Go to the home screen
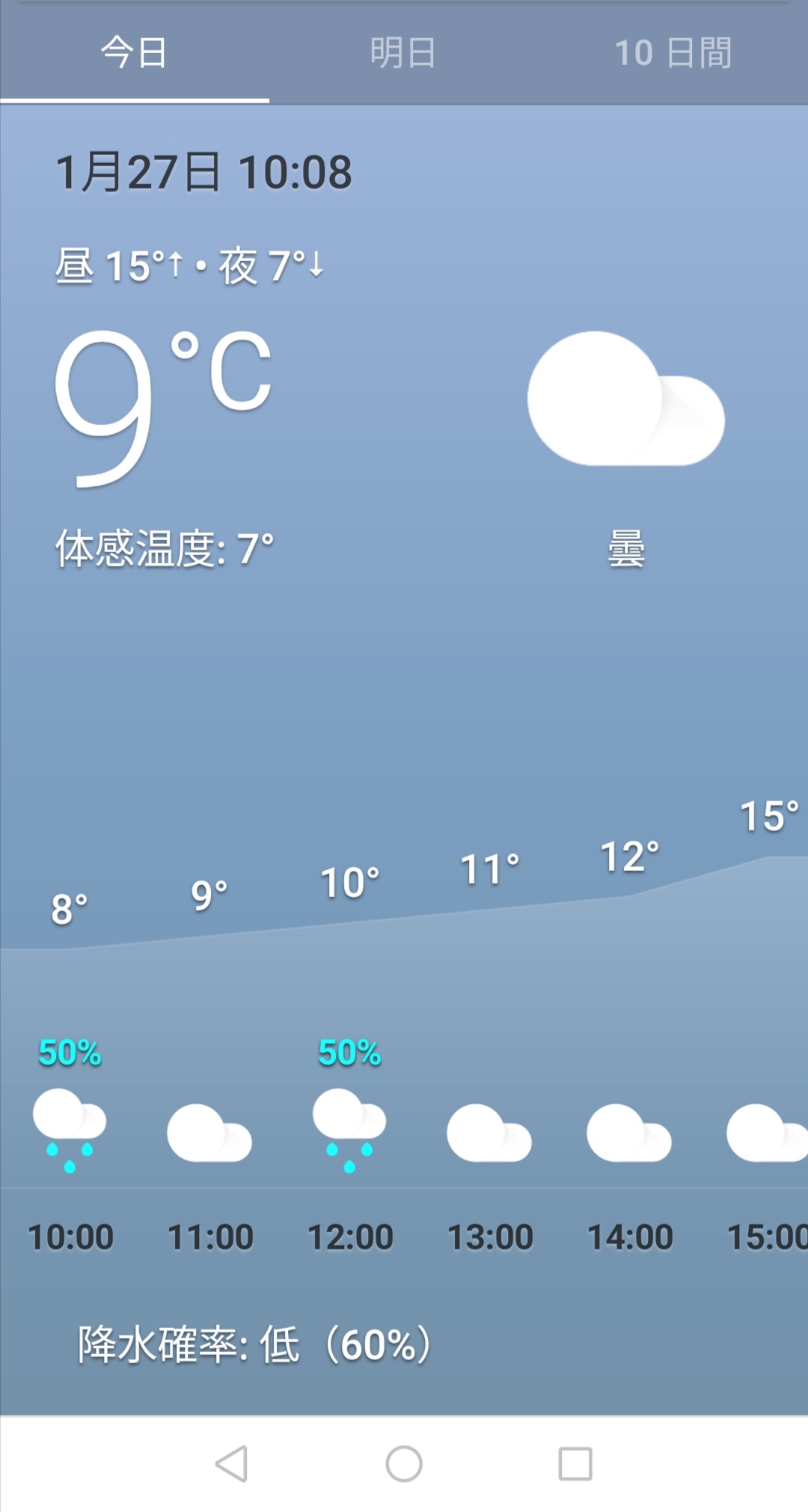The width and height of the screenshot is (808, 1512). (404, 1463)
